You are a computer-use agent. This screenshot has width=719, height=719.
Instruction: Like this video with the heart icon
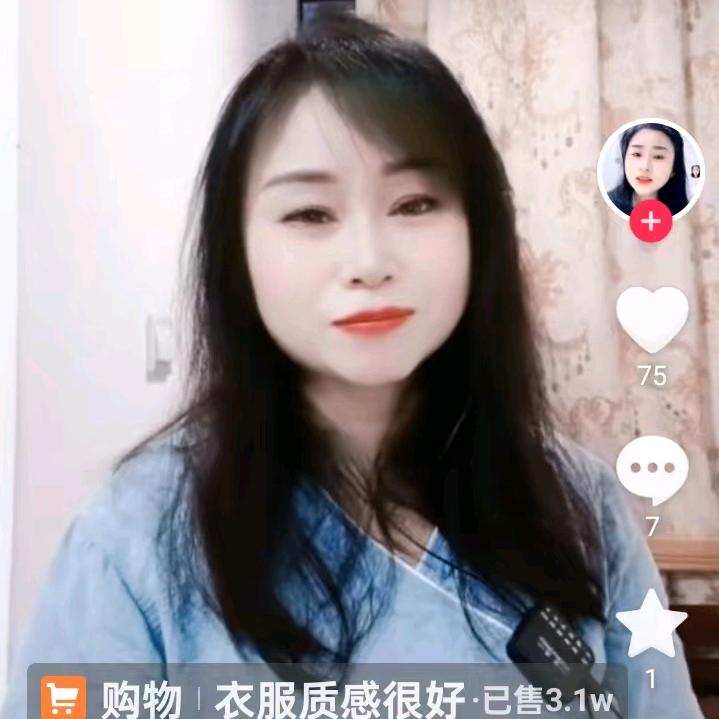[652, 320]
